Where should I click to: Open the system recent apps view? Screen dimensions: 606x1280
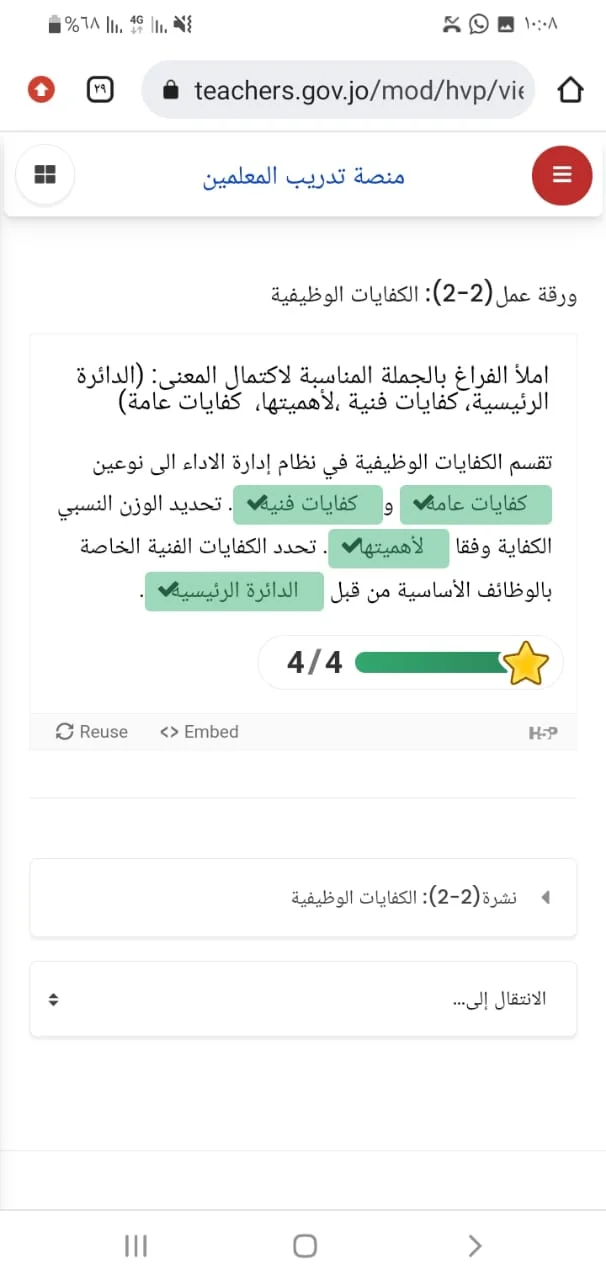(x=136, y=1245)
